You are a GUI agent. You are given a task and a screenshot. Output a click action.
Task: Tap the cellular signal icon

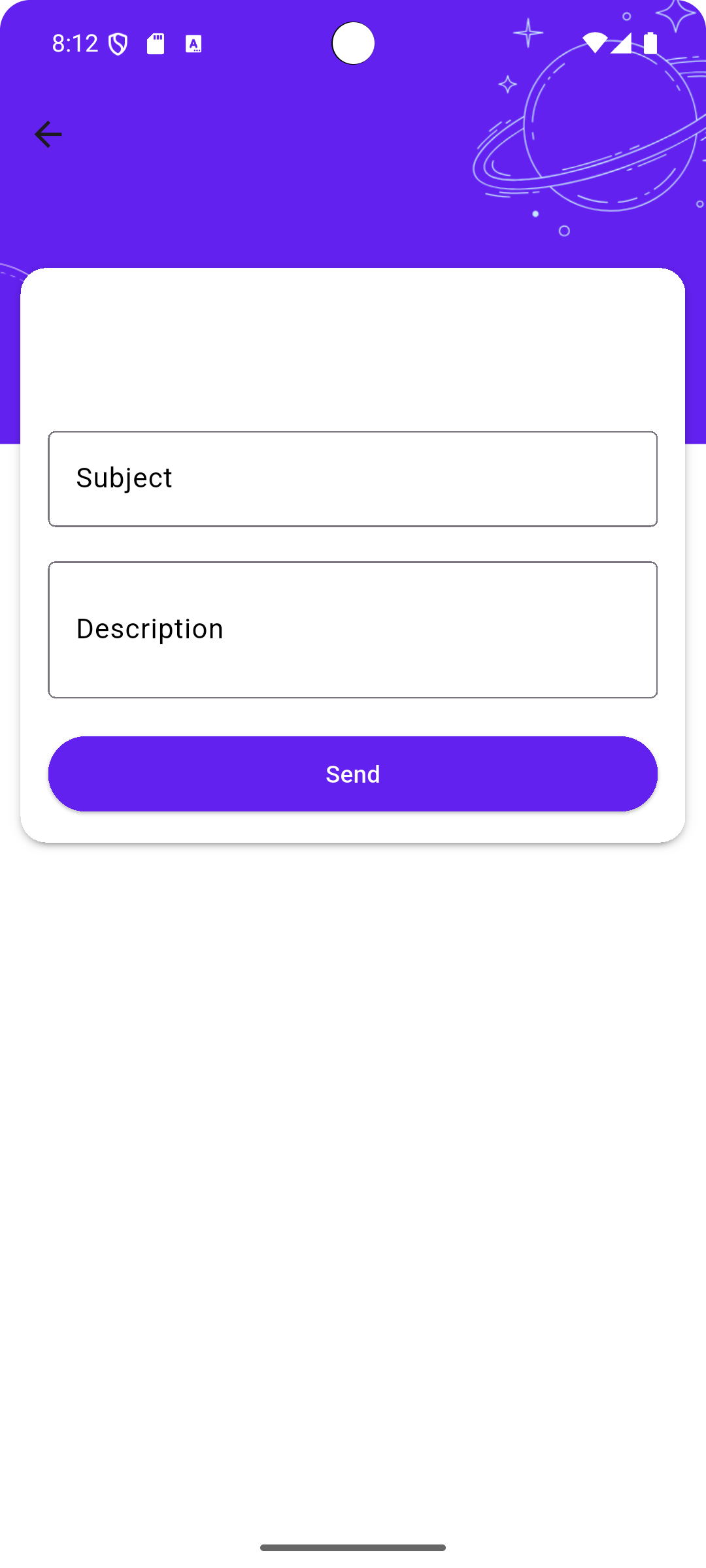point(622,42)
